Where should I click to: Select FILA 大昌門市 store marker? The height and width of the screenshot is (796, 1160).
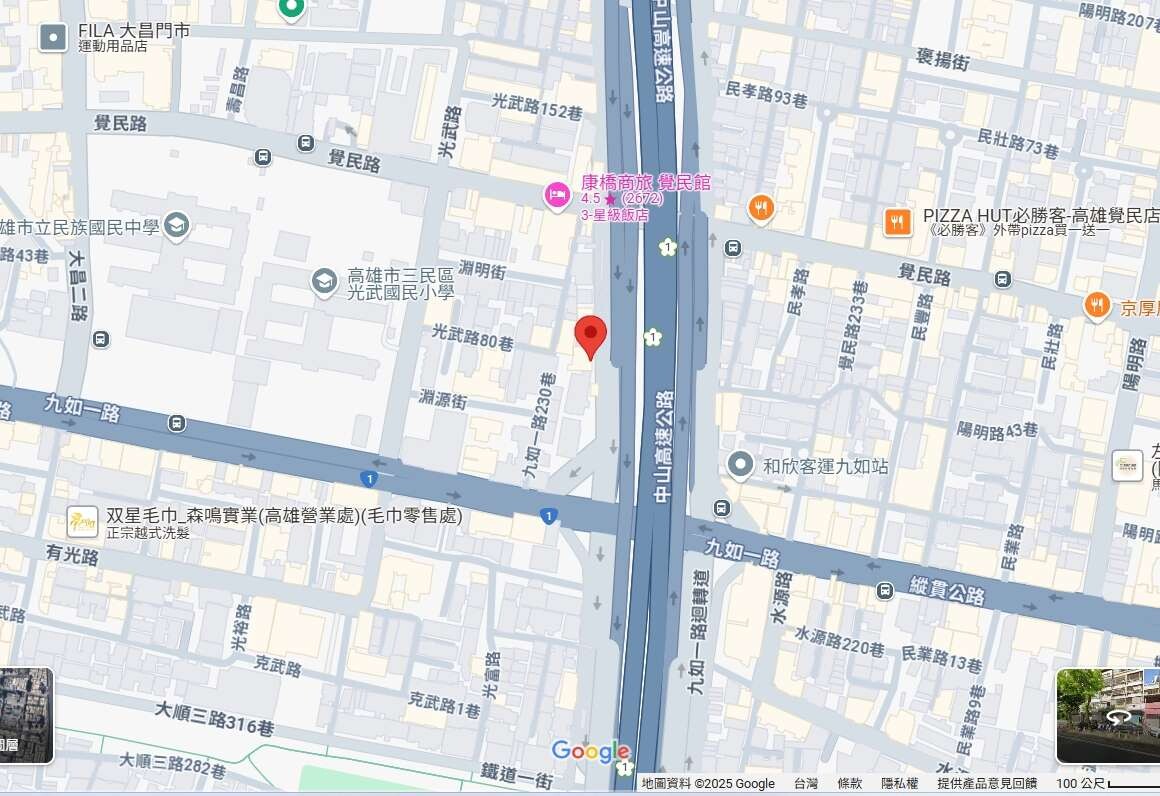point(53,38)
